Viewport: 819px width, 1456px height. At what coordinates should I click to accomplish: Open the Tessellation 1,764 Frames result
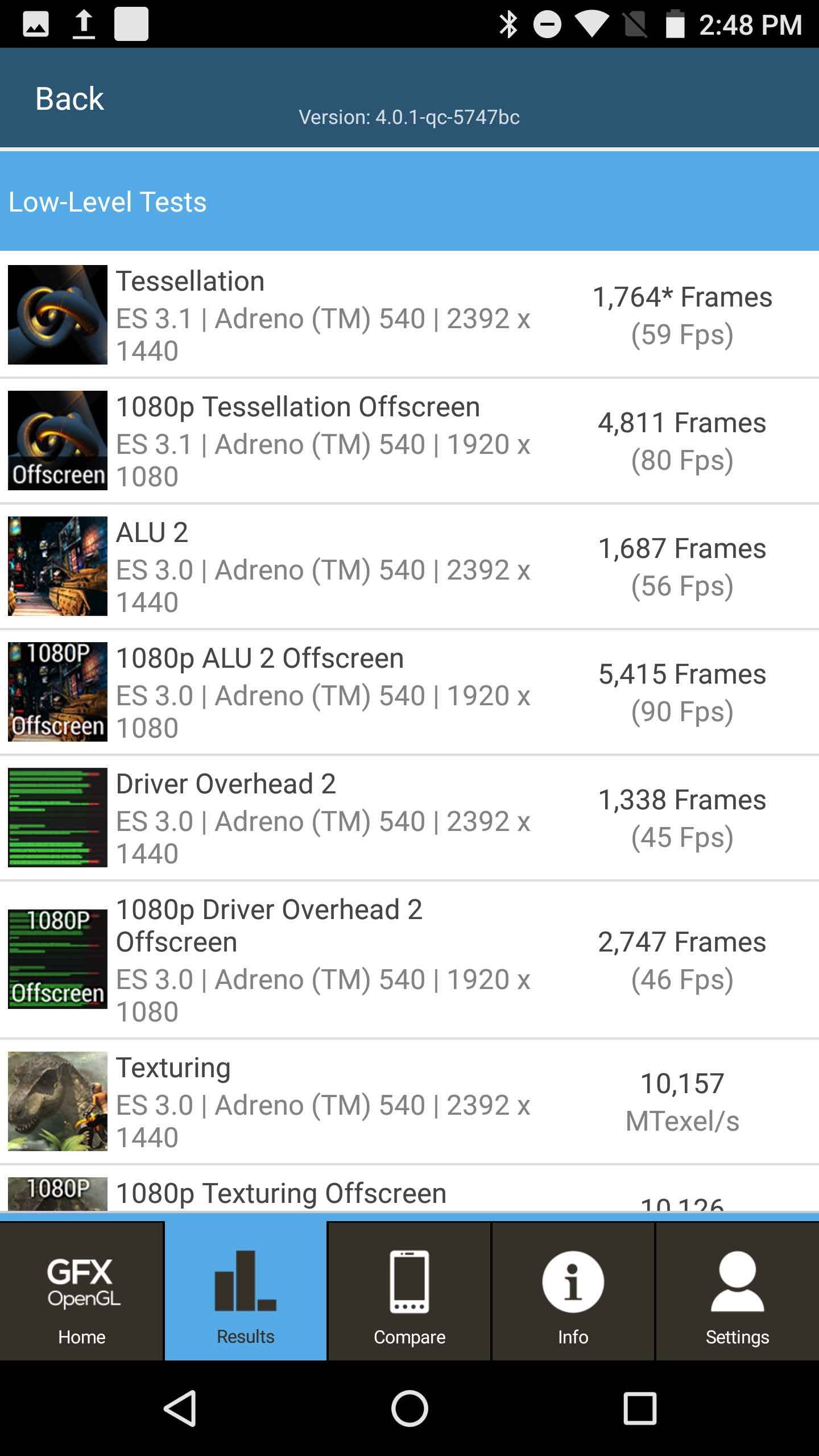point(409,315)
